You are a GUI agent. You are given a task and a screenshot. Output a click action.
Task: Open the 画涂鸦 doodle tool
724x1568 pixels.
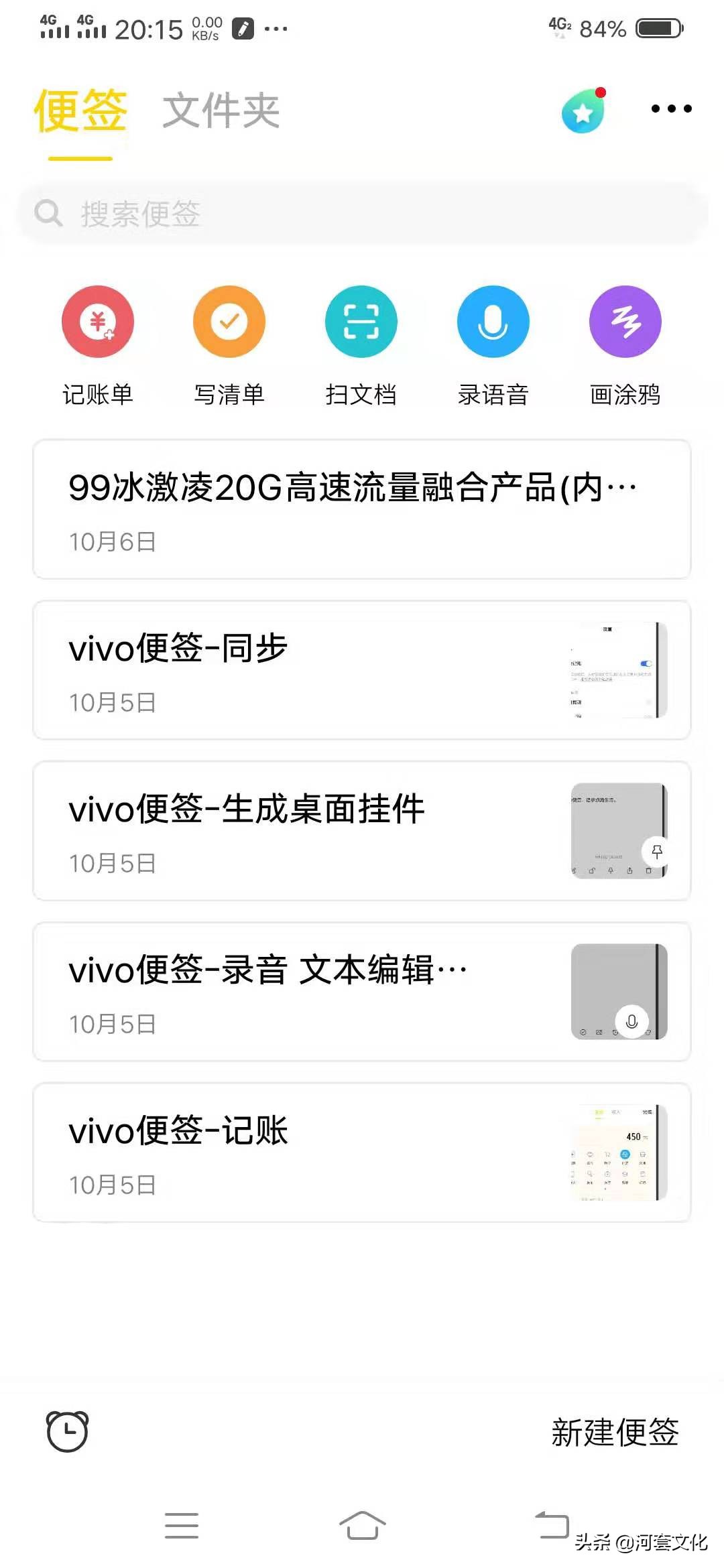pos(623,322)
